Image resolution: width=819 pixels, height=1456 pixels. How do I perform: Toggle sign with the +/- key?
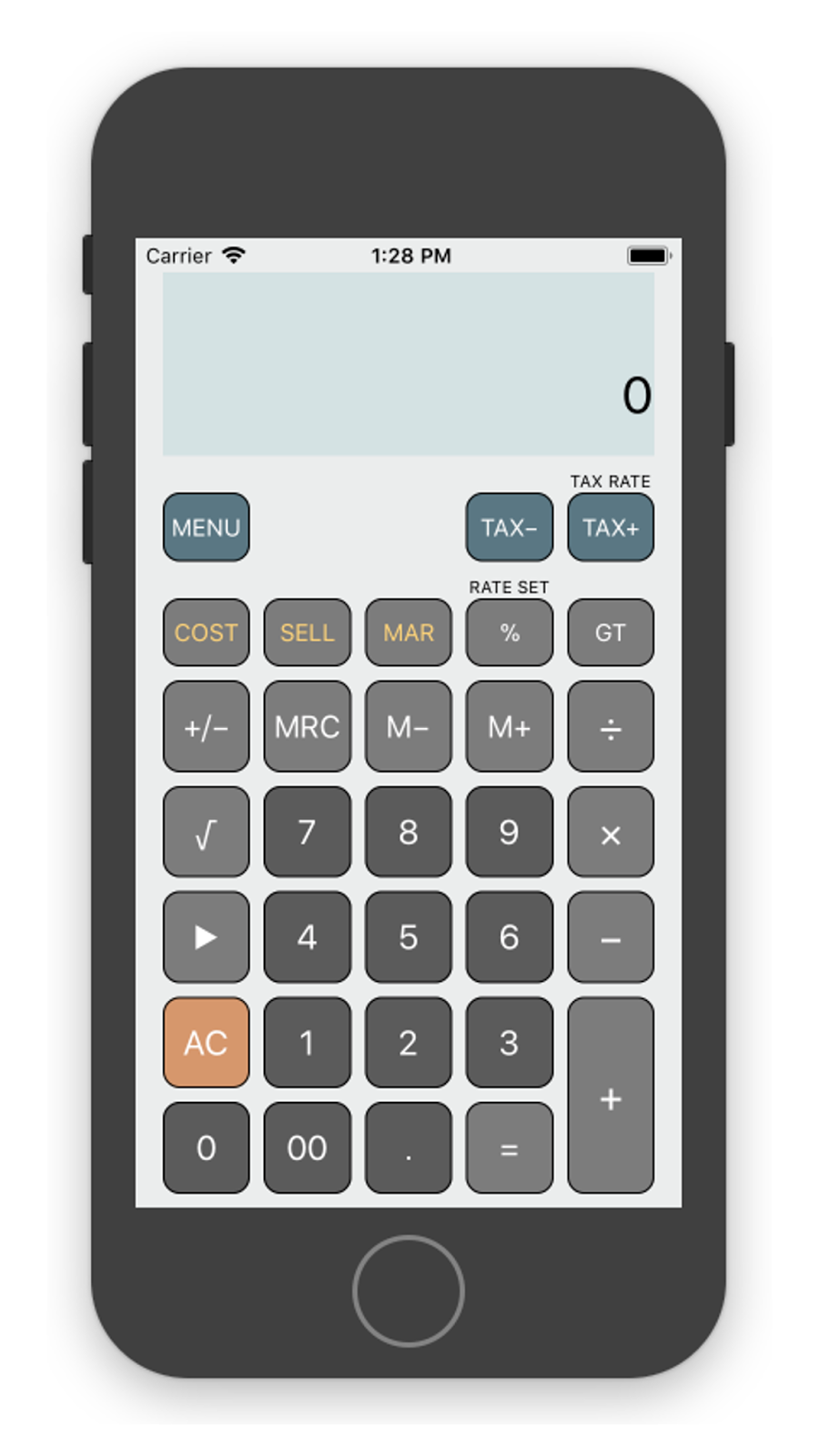coord(206,726)
